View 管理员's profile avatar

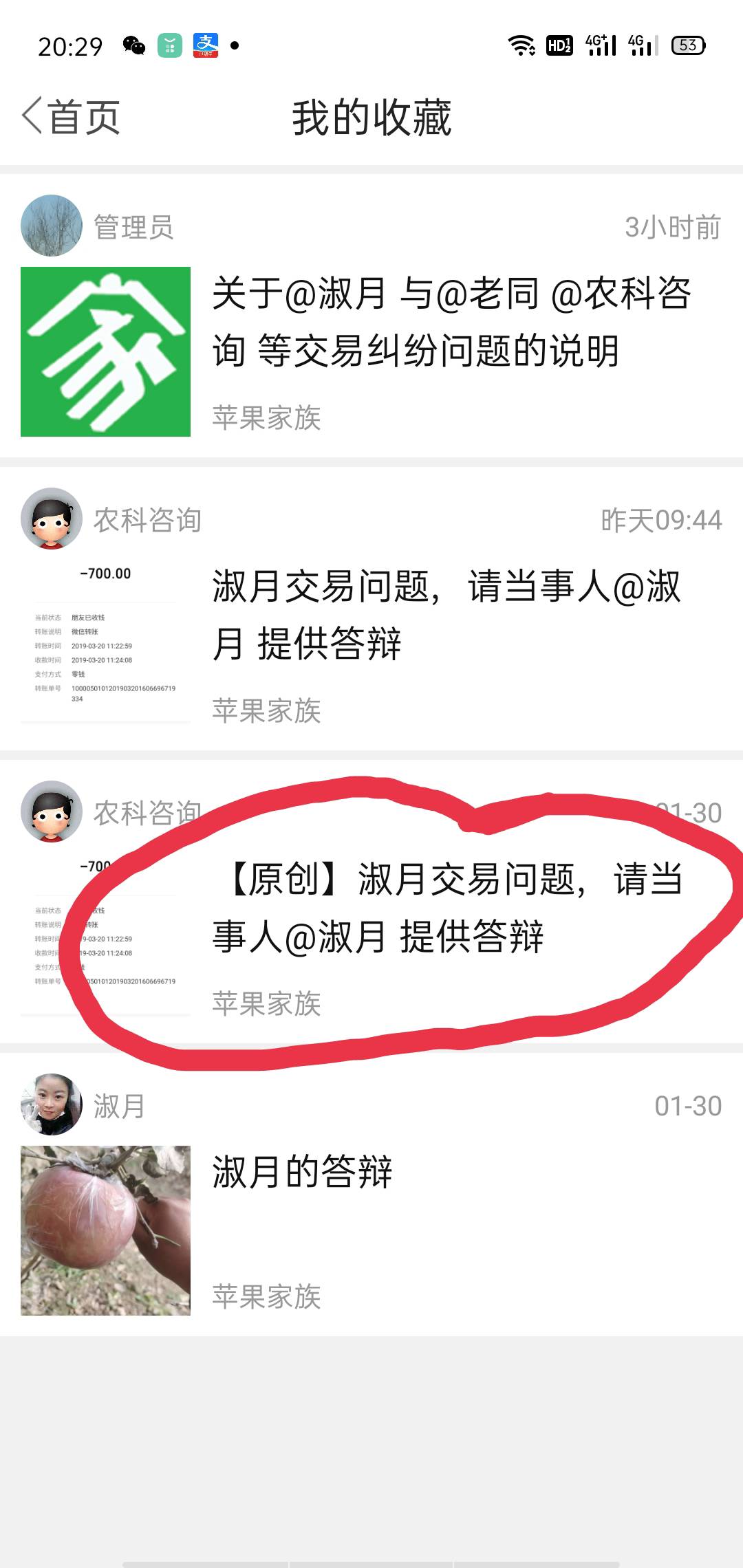tap(52, 226)
